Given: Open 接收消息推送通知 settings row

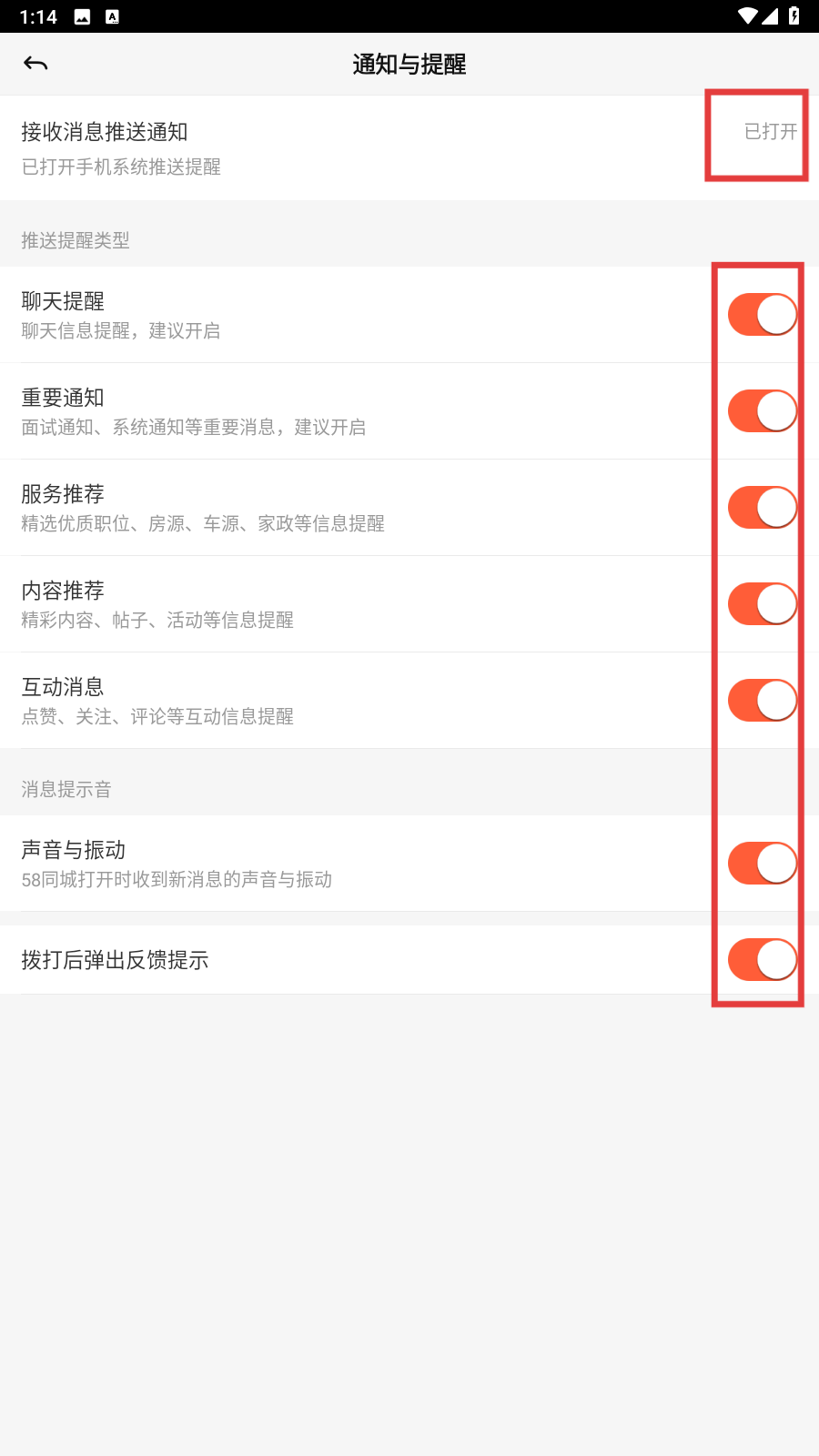Looking at the screenshot, I should click(x=409, y=148).
